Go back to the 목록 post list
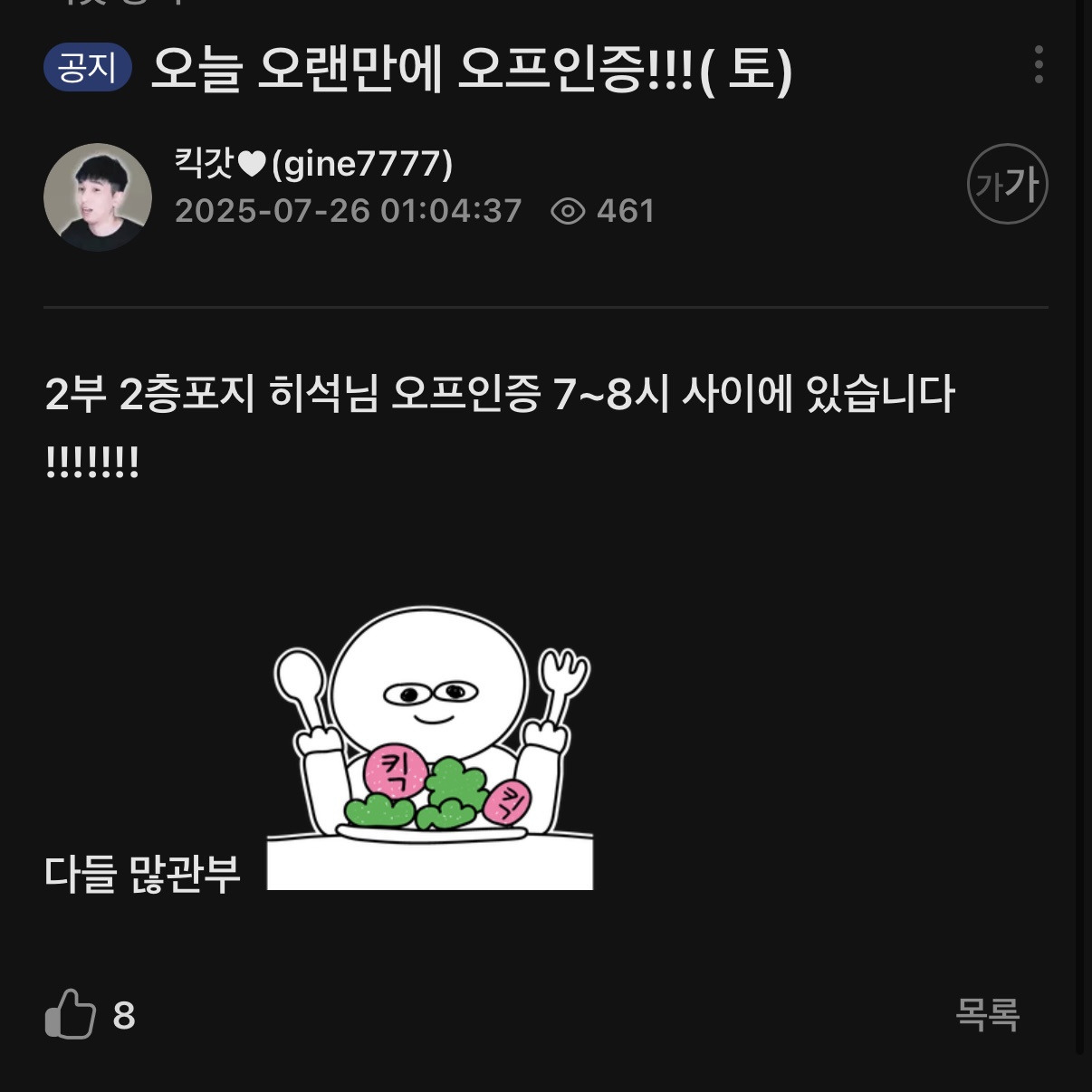The height and width of the screenshot is (1092, 1092). click(x=987, y=1014)
